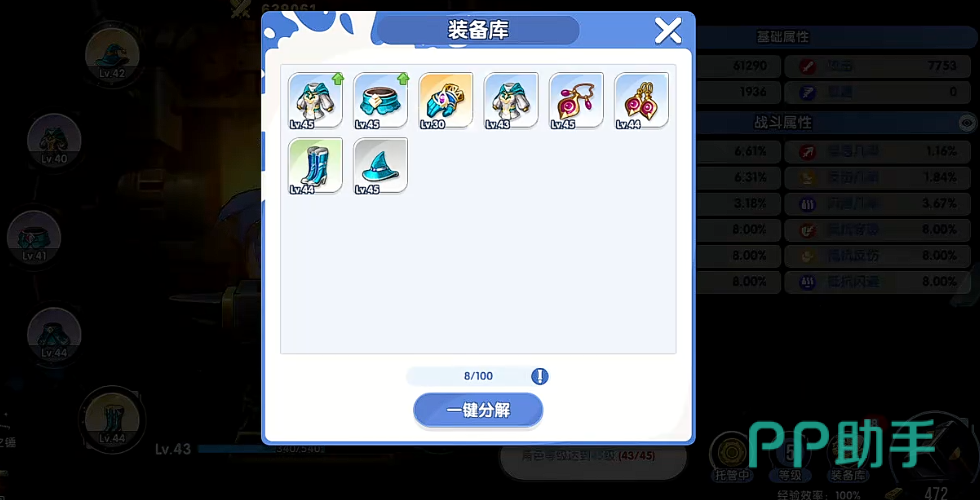
Task: Select the Lv.44 blue boots item
Action: 316,165
